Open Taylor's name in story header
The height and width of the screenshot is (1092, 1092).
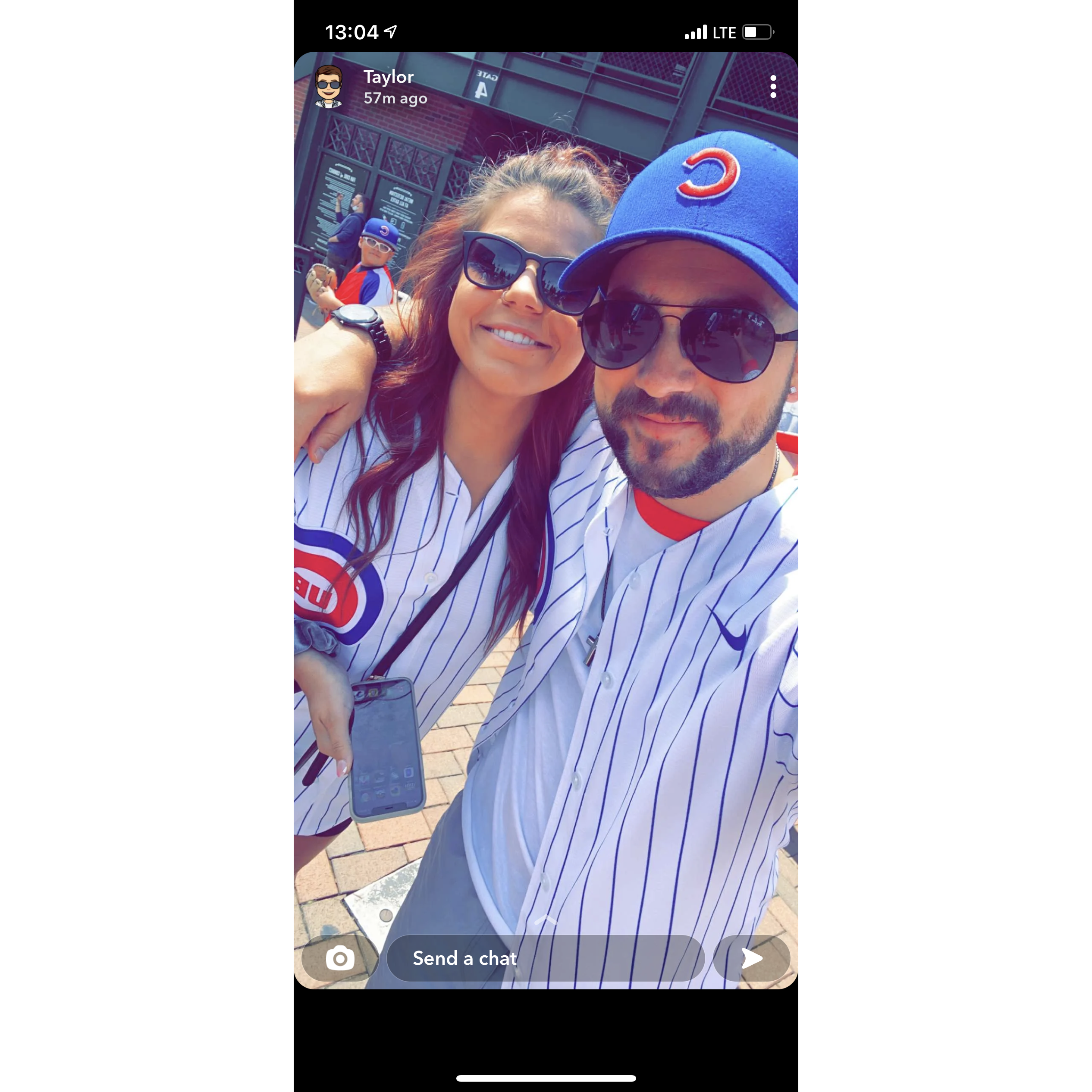tap(388, 77)
